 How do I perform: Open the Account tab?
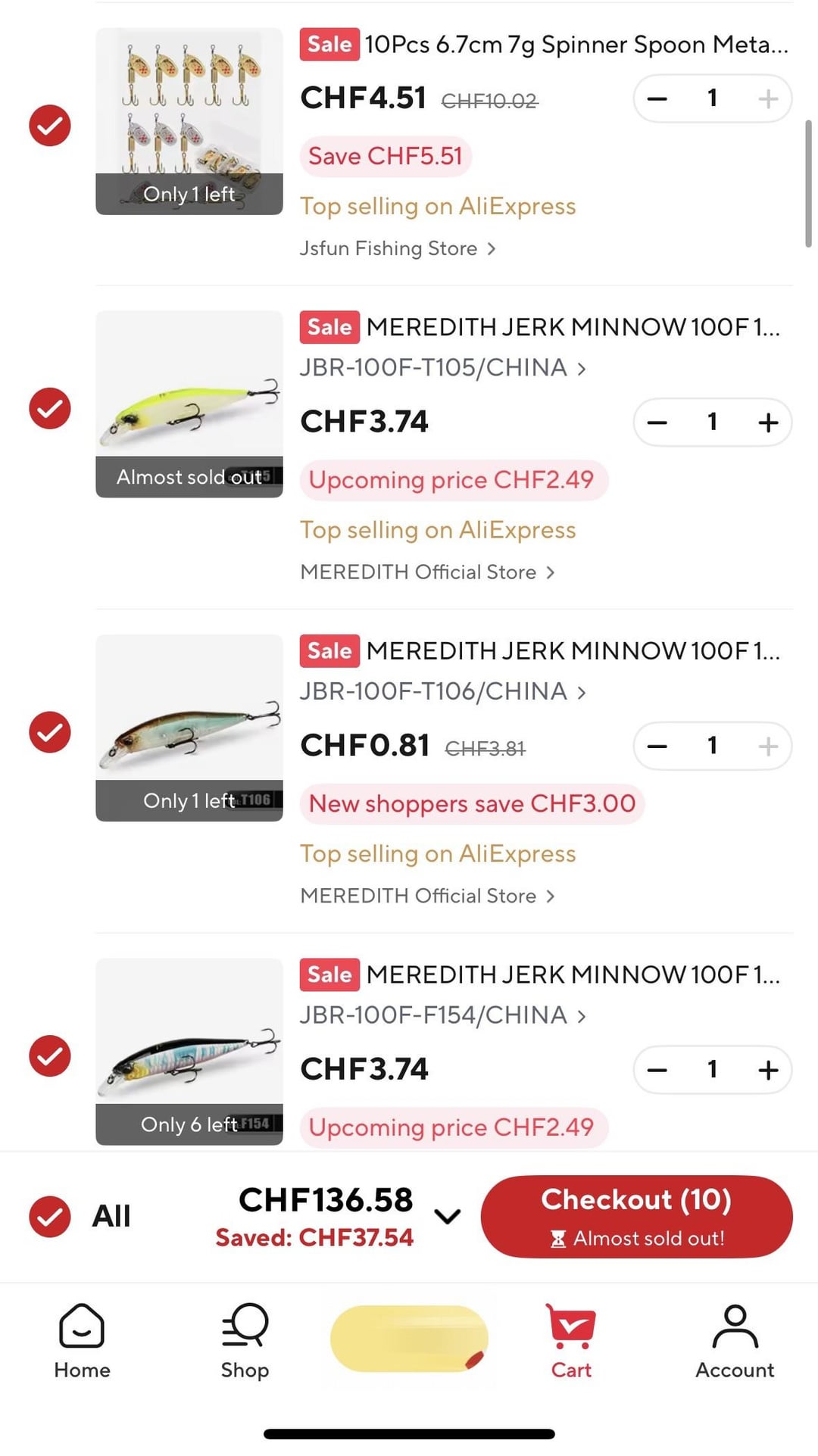735,1342
